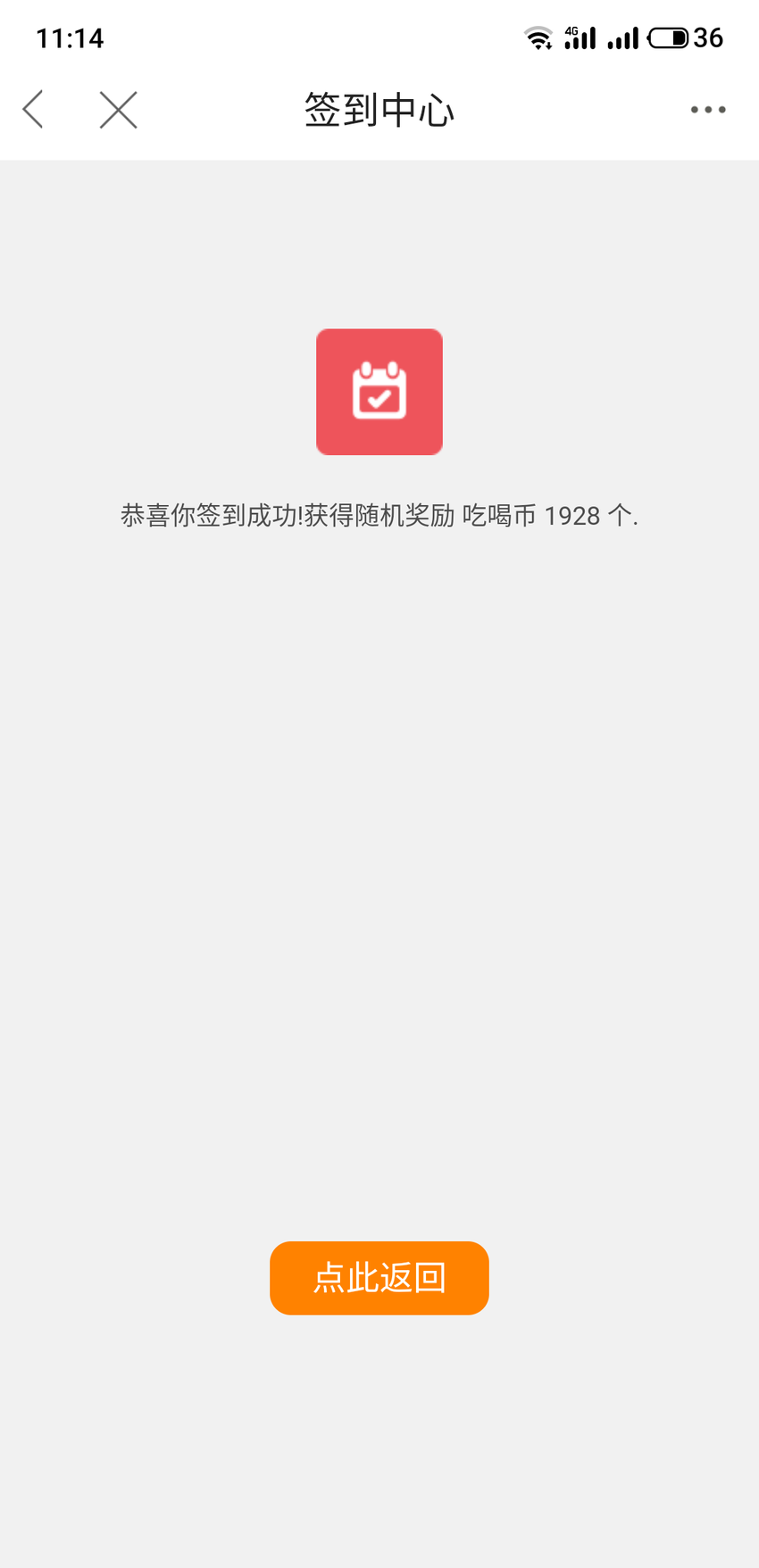Viewport: 759px width, 1568px height.
Task: Tap the 点此返回 button
Action: tap(379, 1278)
